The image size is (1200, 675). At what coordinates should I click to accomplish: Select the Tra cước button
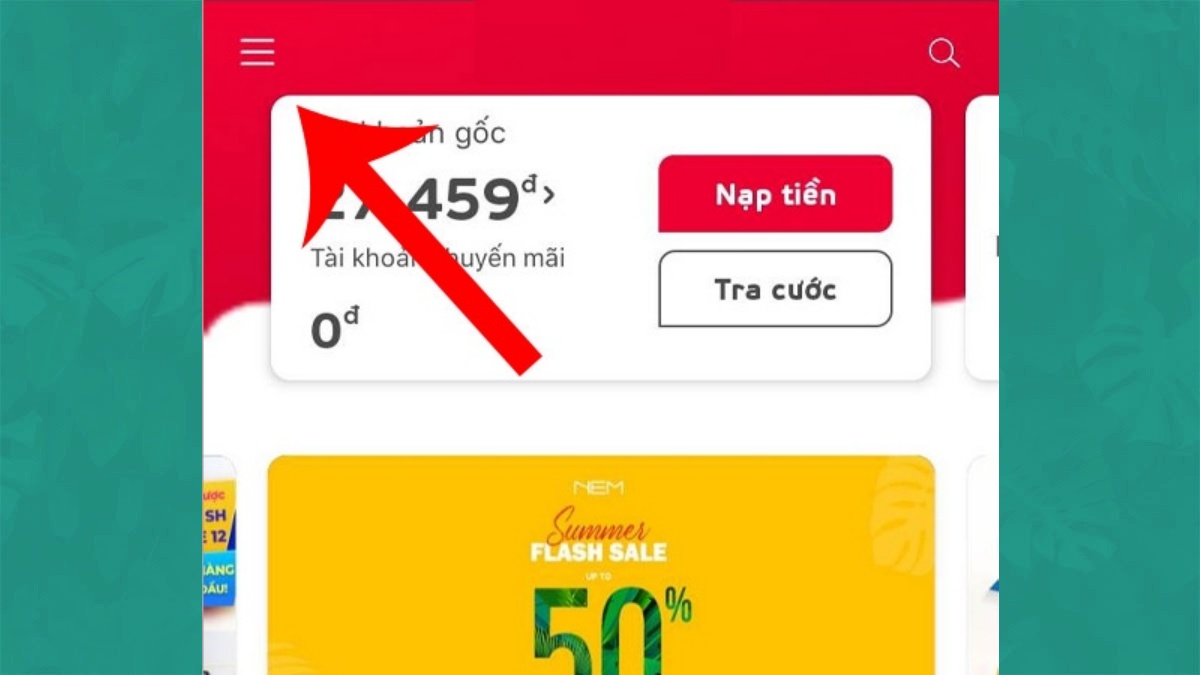point(775,289)
